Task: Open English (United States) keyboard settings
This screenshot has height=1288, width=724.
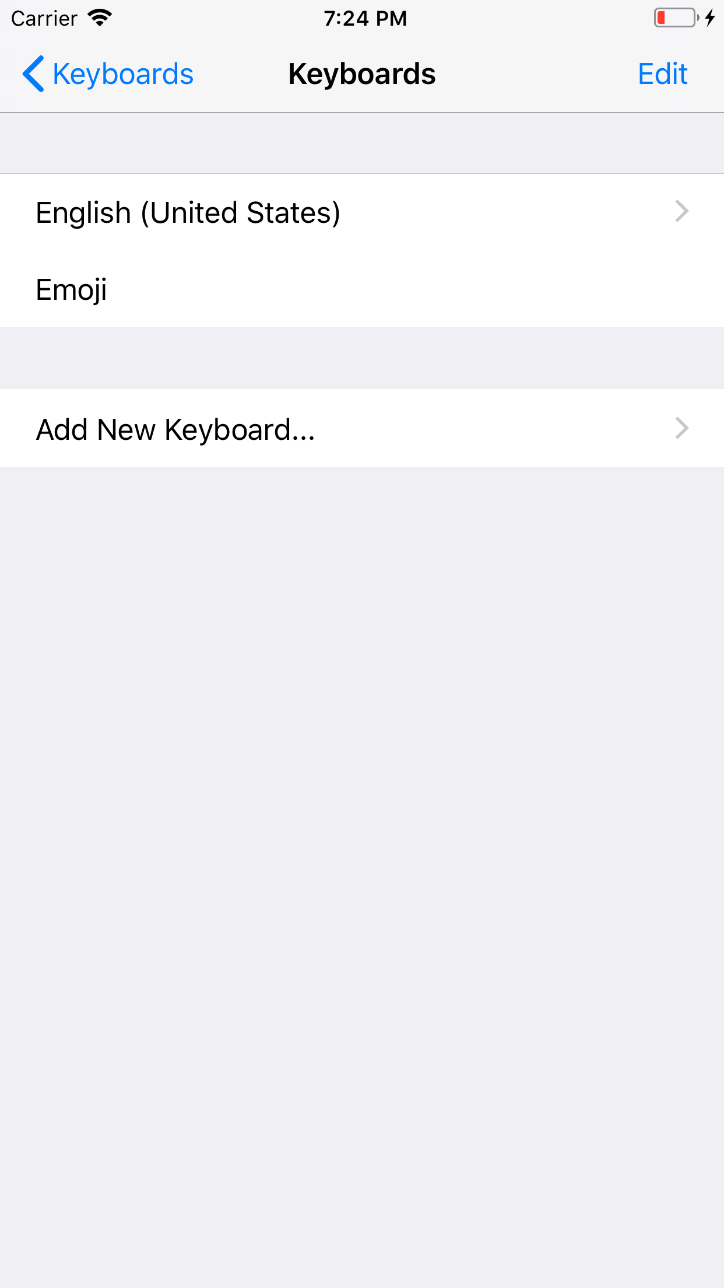Action: point(361,212)
